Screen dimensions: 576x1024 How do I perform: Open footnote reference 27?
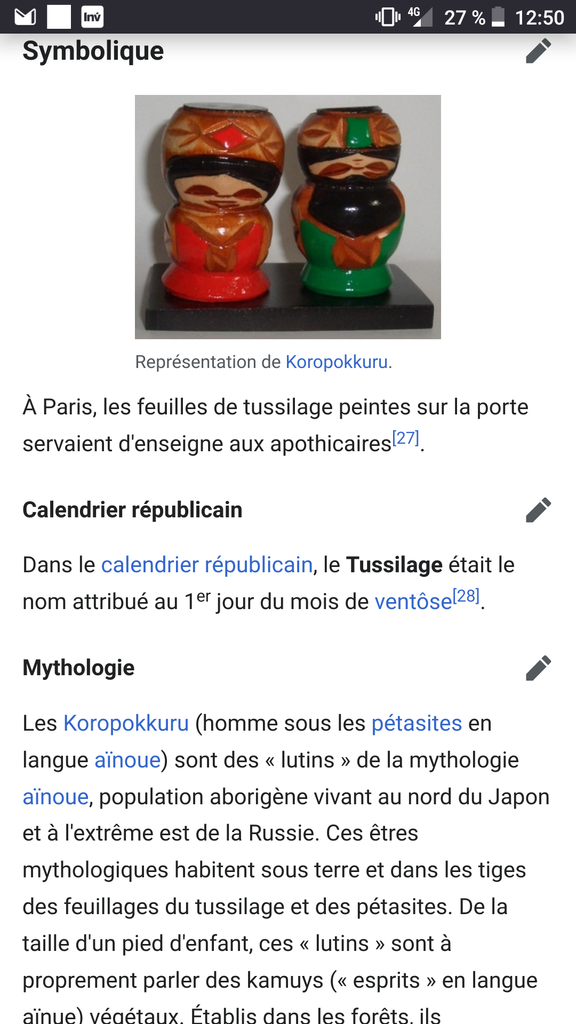point(406,438)
